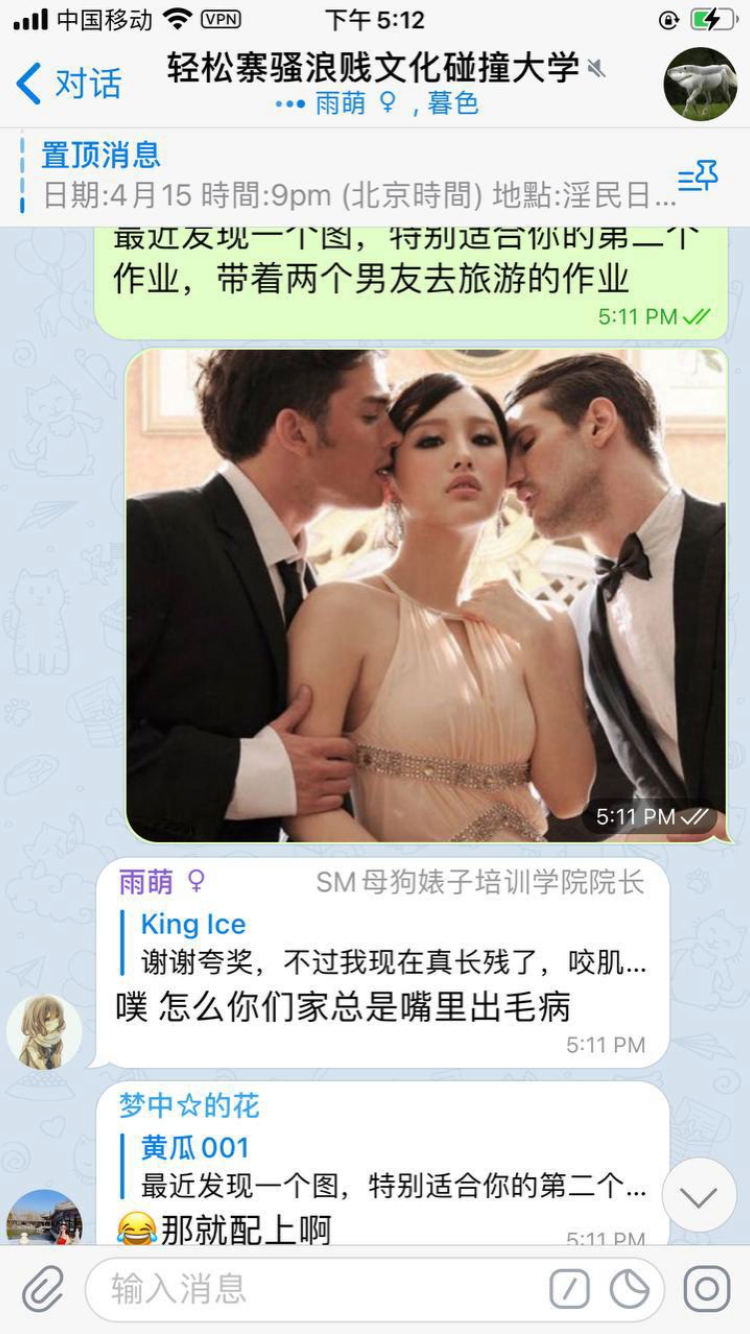This screenshot has width=750, height=1334.
Task: Open the shared photo in the chat
Action: tap(426, 595)
